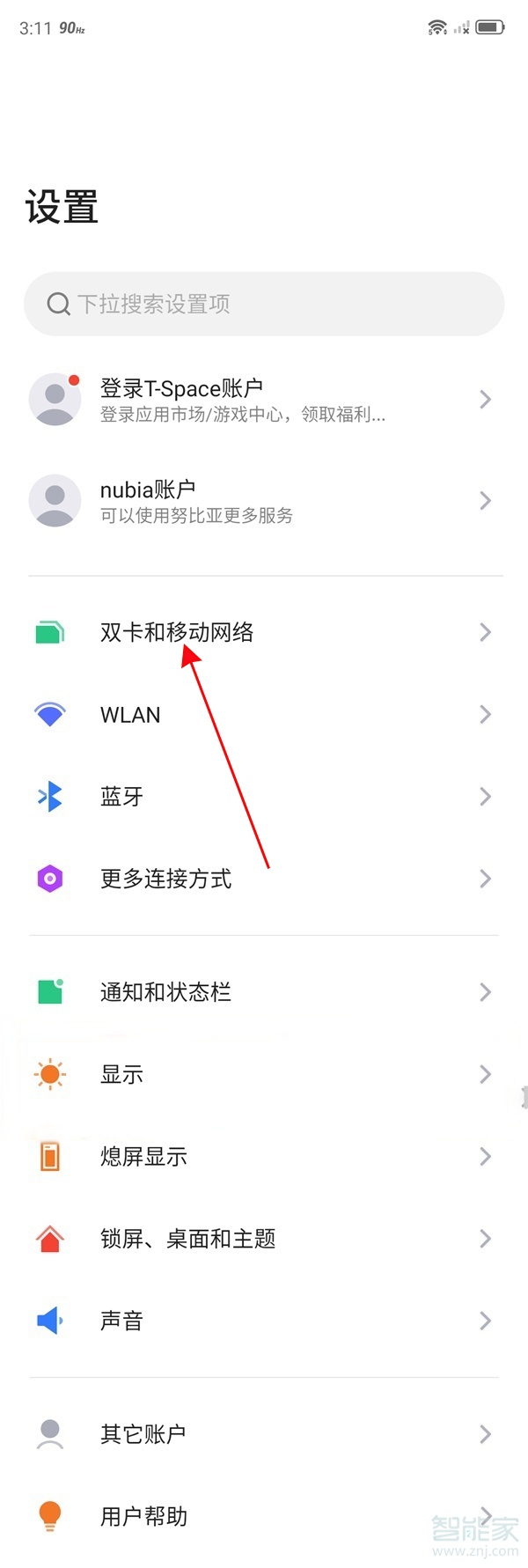The image size is (528, 1568).
Task: Open 其它账户 row
Action: [264, 1434]
